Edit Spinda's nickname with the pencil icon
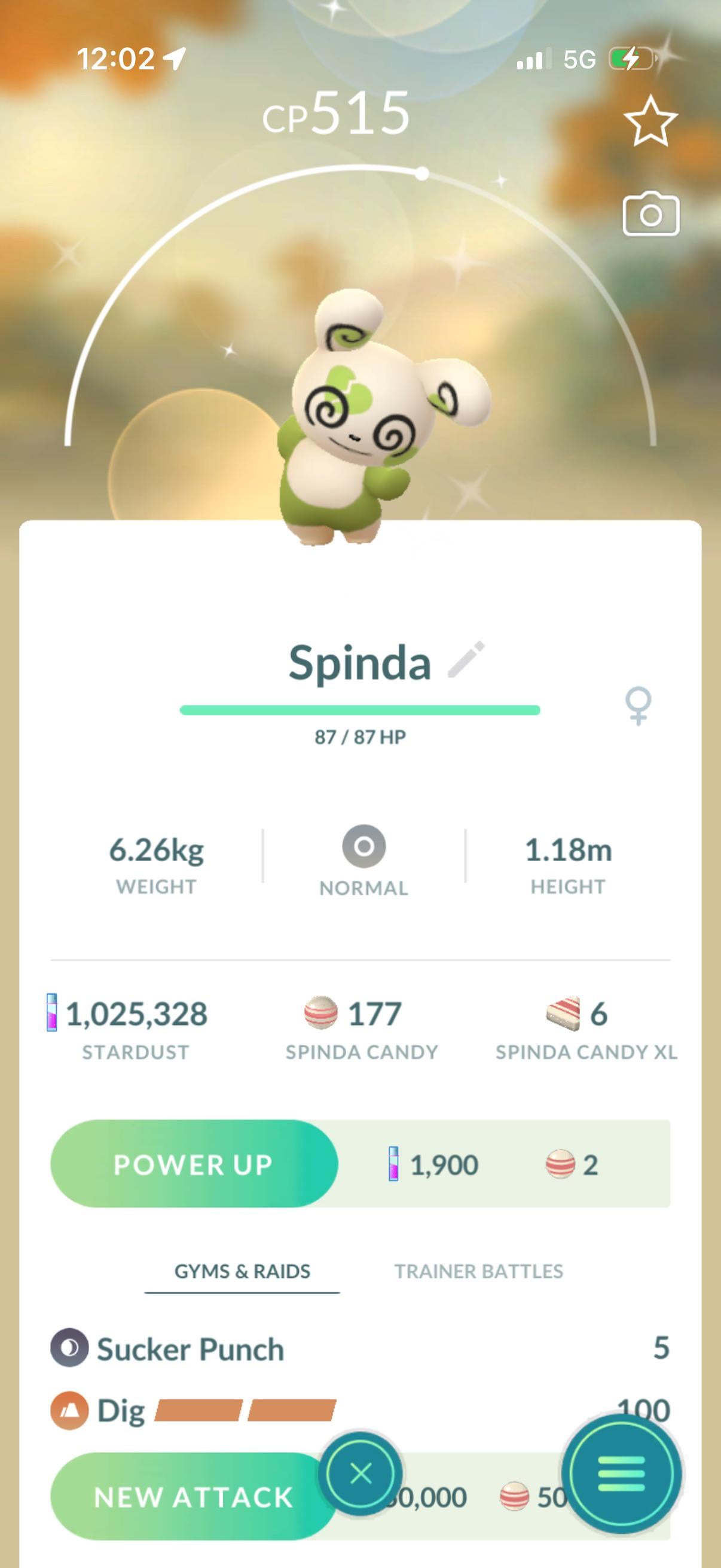The width and height of the screenshot is (721, 1568). [x=466, y=659]
